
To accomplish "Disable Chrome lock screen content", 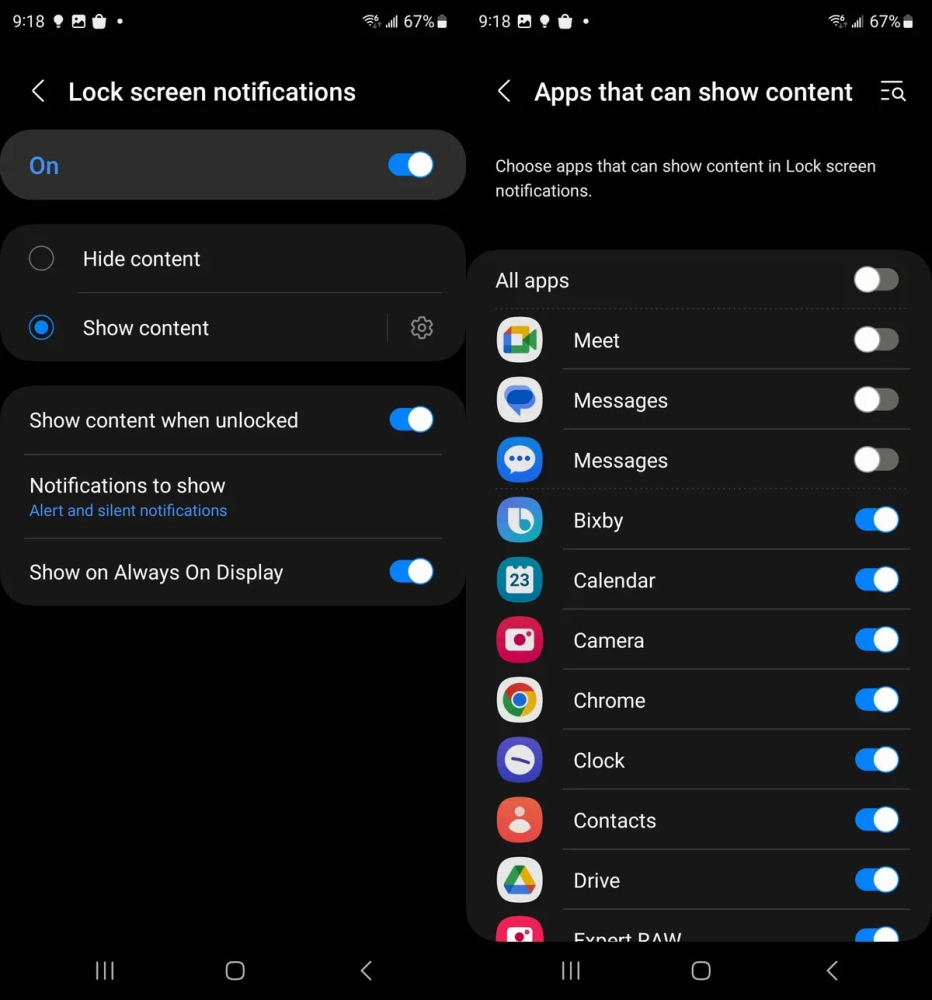I will click(876, 700).
